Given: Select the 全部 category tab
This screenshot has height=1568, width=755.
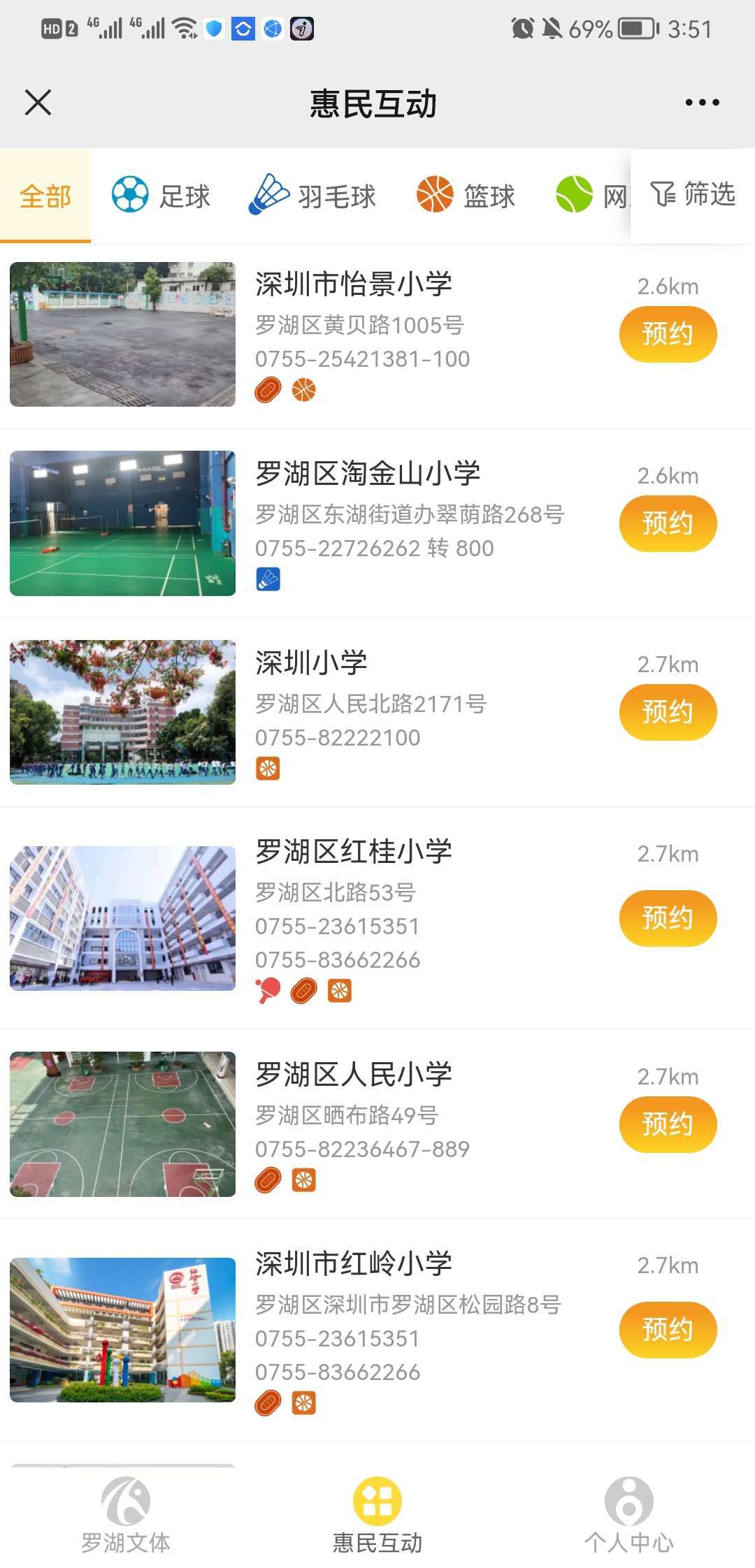Looking at the screenshot, I should [45, 196].
